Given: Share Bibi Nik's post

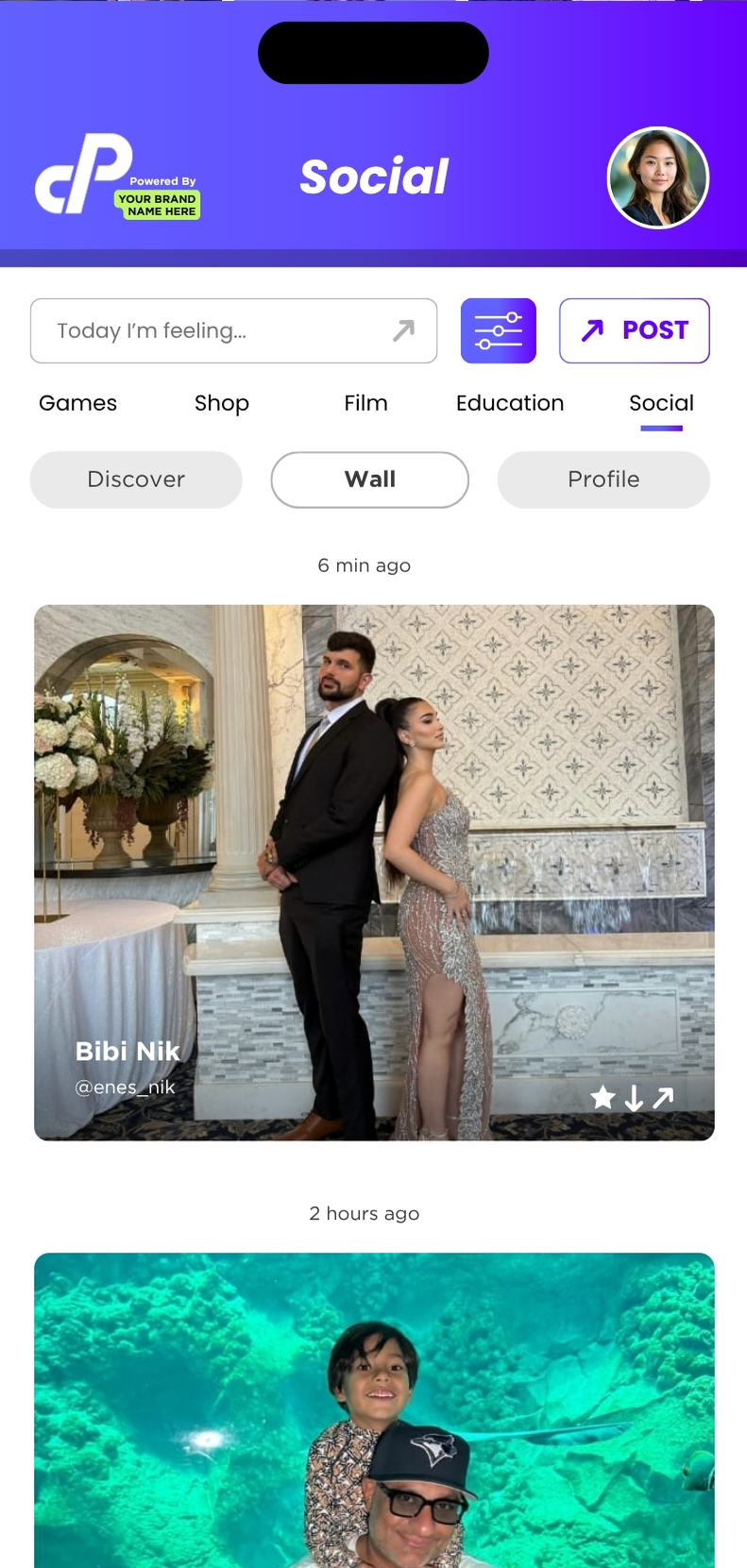Looking at the screenshot, I should click(x=664, y=1097).
